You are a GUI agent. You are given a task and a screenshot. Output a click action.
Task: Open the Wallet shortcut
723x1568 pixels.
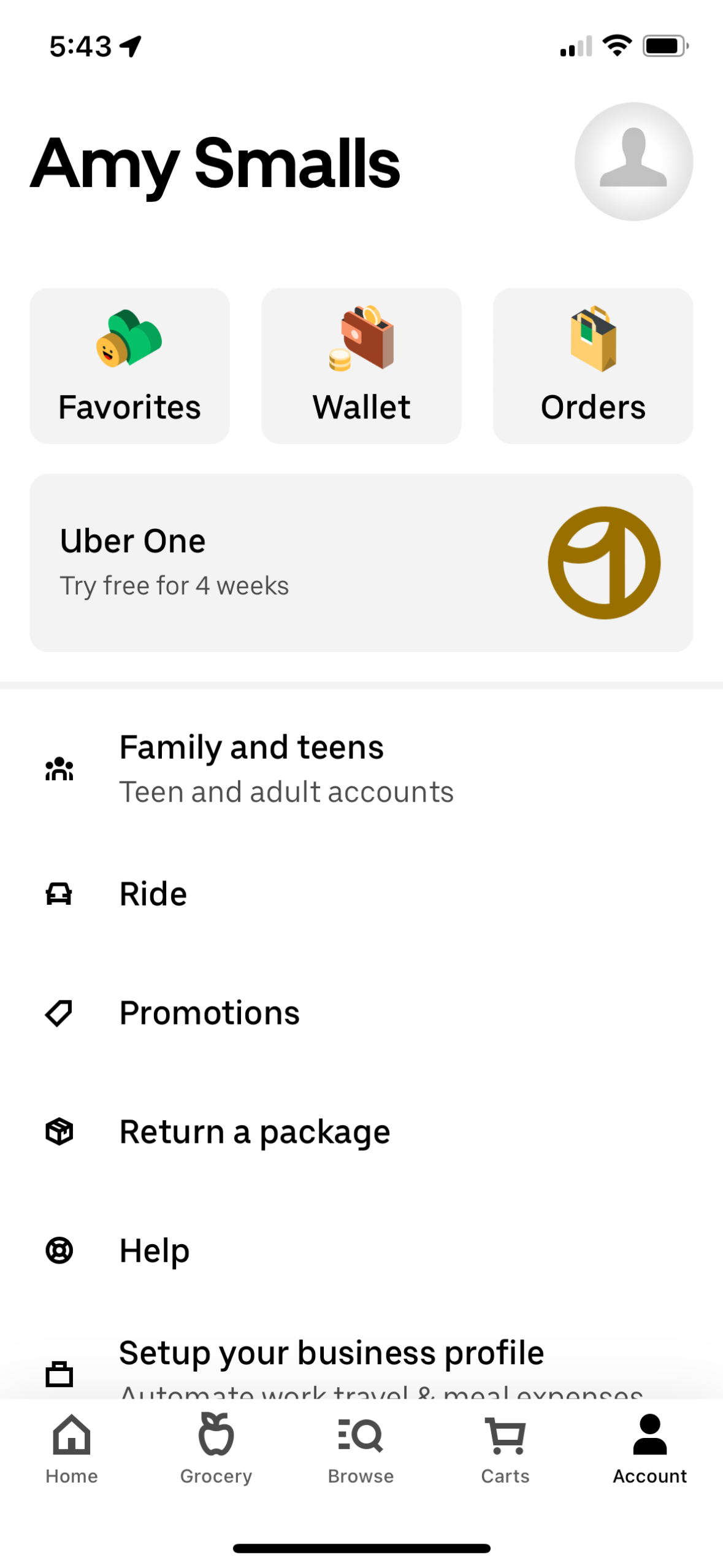[361, 365]
